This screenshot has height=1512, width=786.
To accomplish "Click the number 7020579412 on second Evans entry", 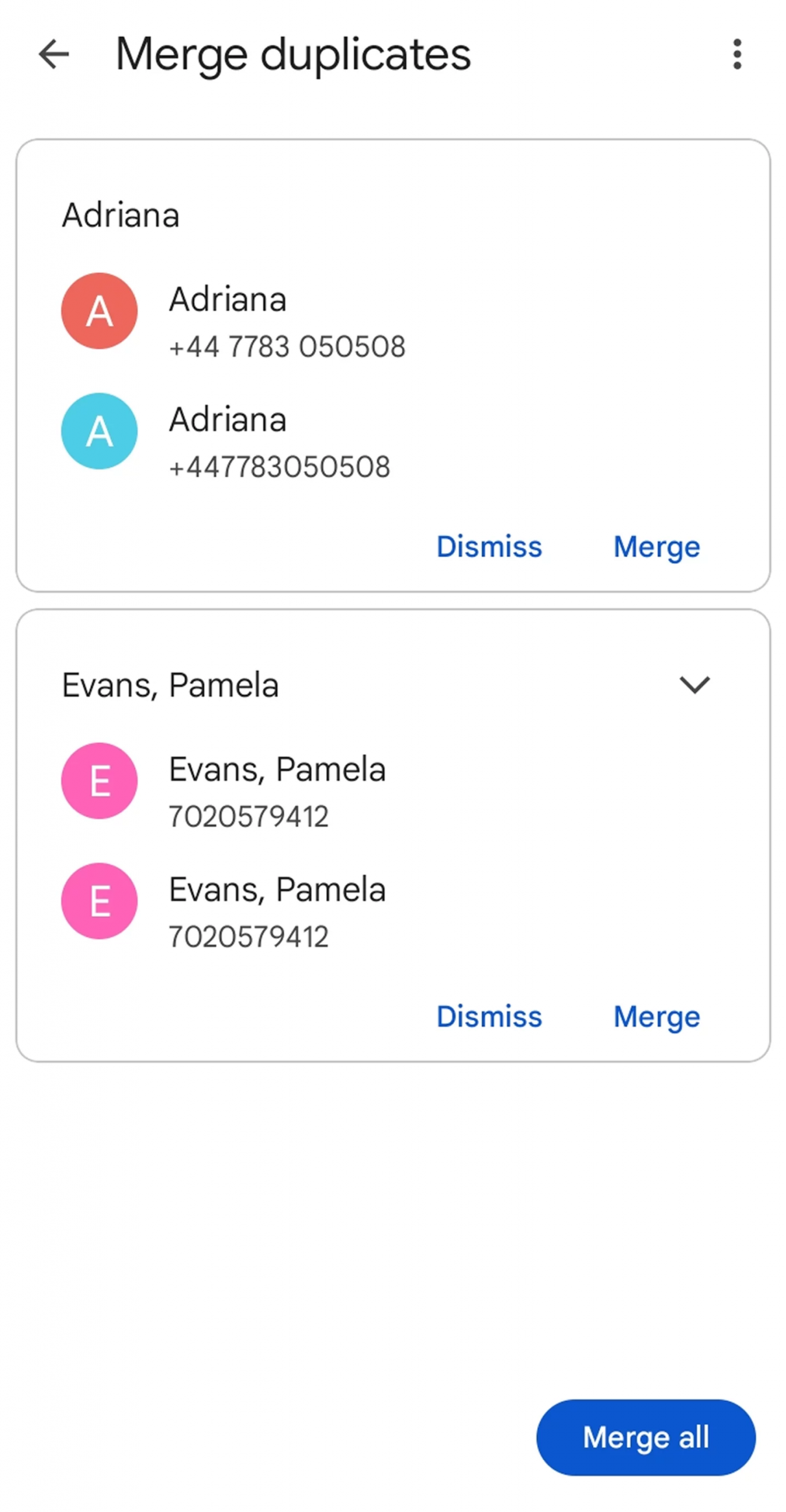I will coord(250,935).
